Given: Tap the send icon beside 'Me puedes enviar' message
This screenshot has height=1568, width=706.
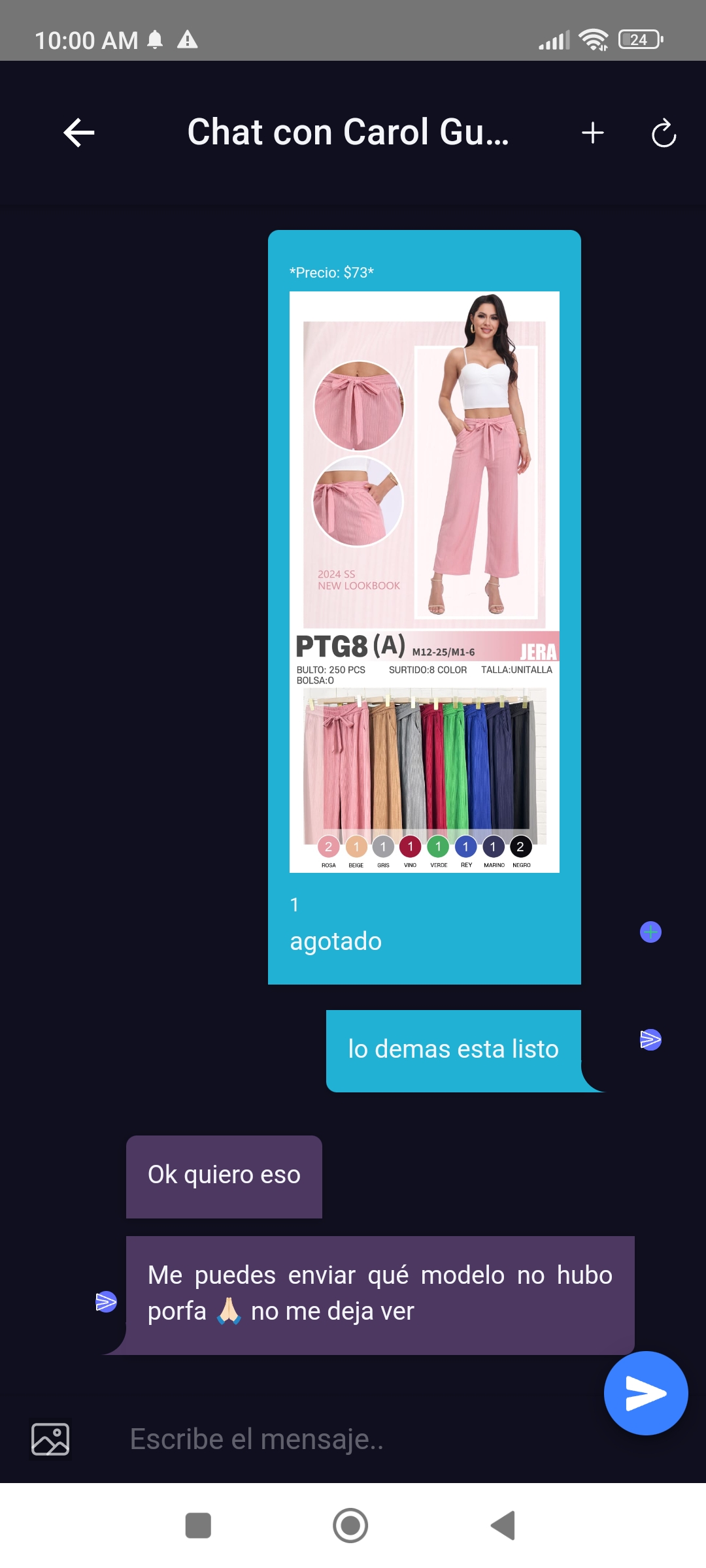Looking at the screenshot, I should pyautogui.click(x=106, y=1302).
